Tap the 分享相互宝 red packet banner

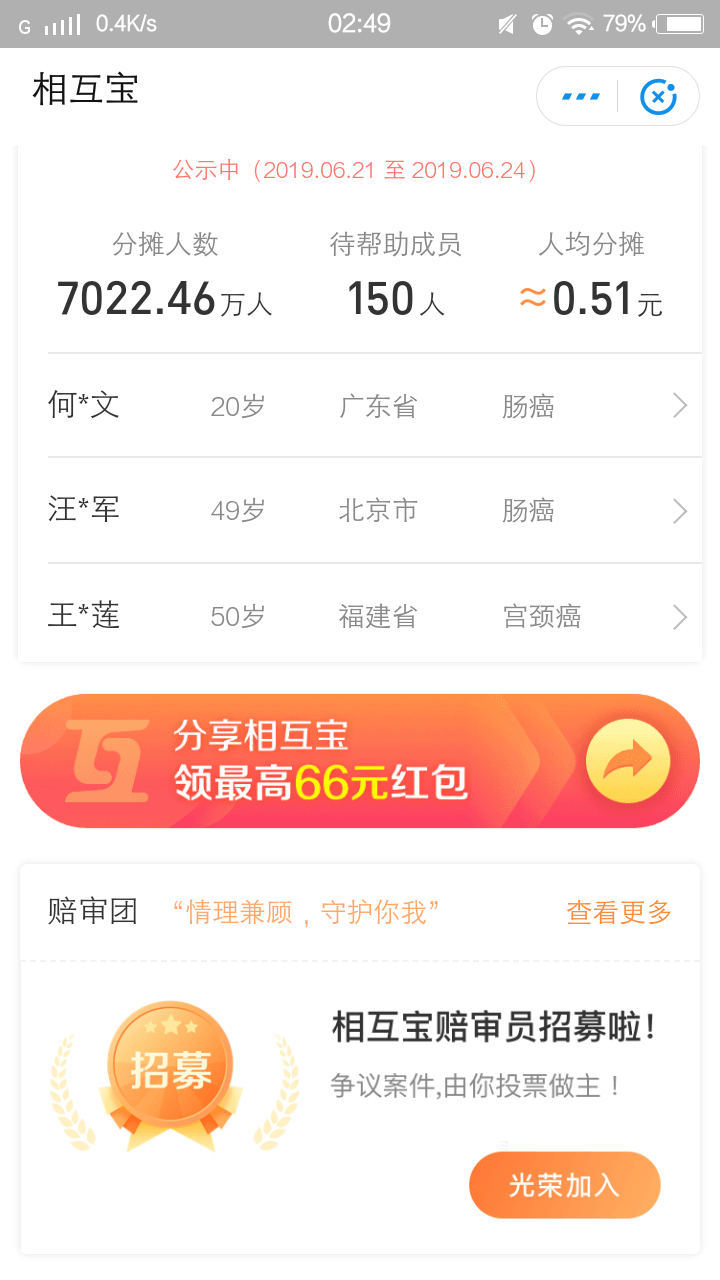(x=360, y=761)
